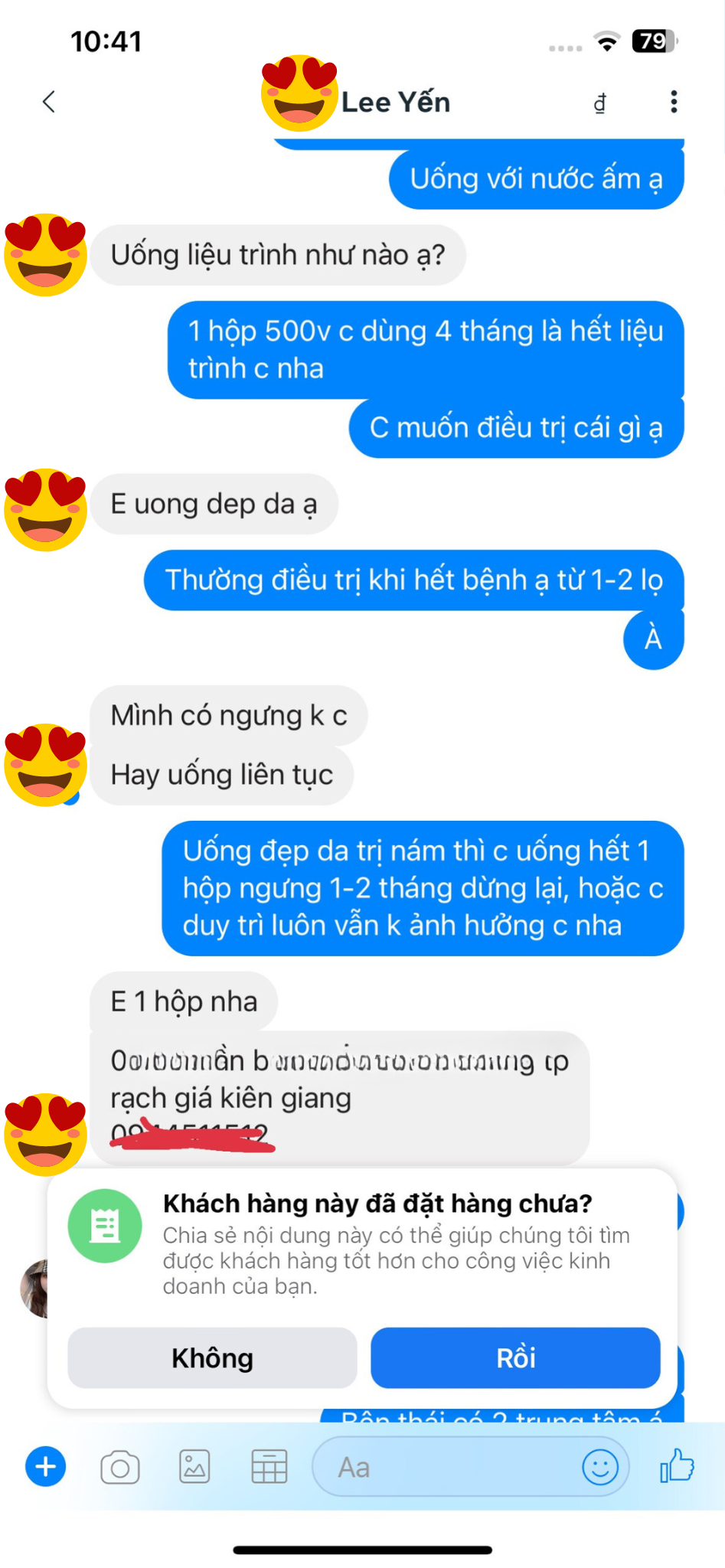Focus the Aa message input field

coord(444,1467)
